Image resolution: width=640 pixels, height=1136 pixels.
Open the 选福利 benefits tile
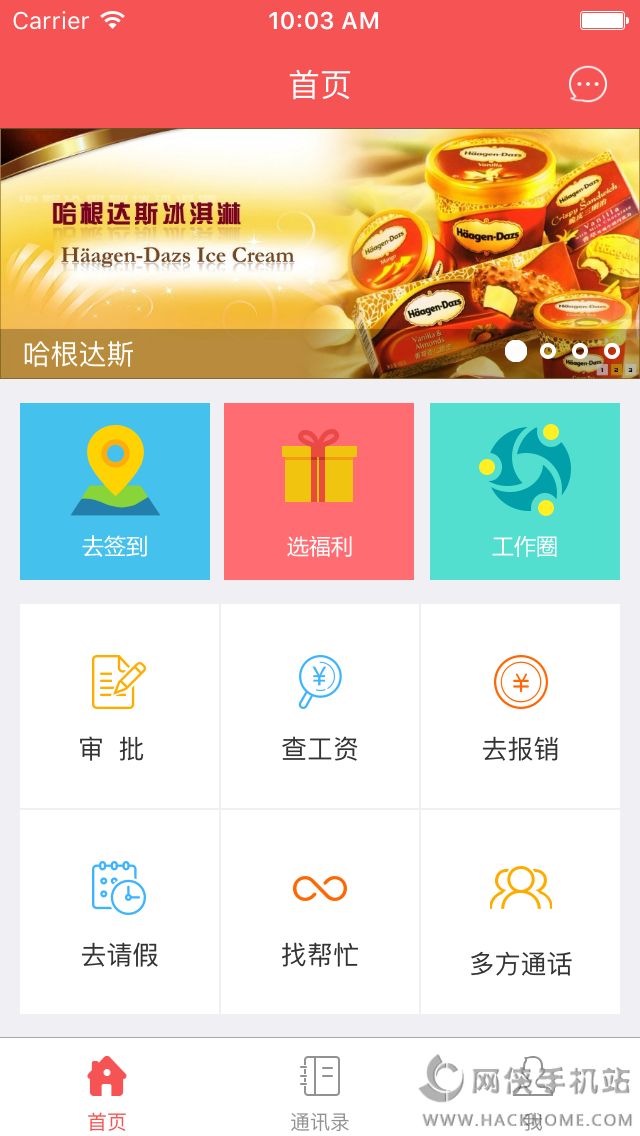[319, 491]
